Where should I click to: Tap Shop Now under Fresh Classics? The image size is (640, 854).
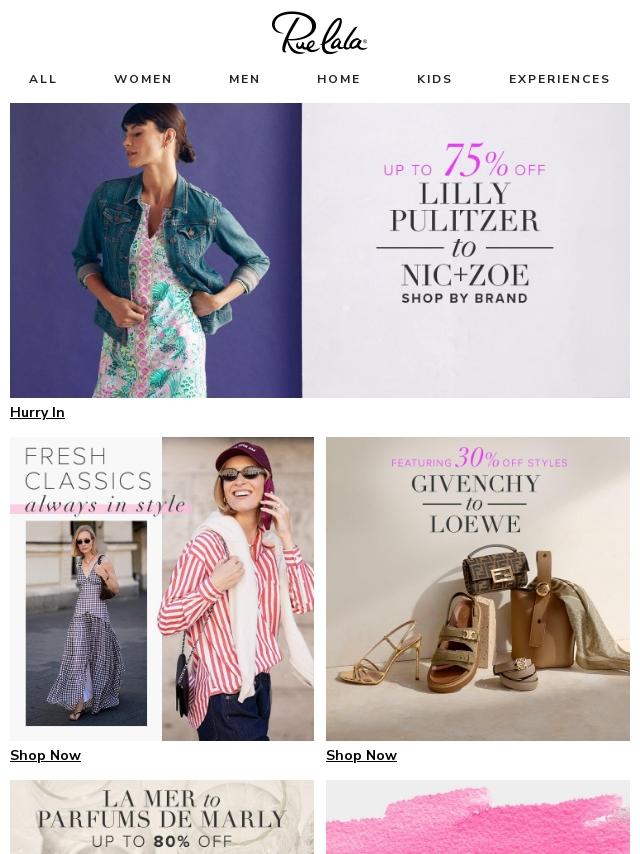tap(45, 755)
